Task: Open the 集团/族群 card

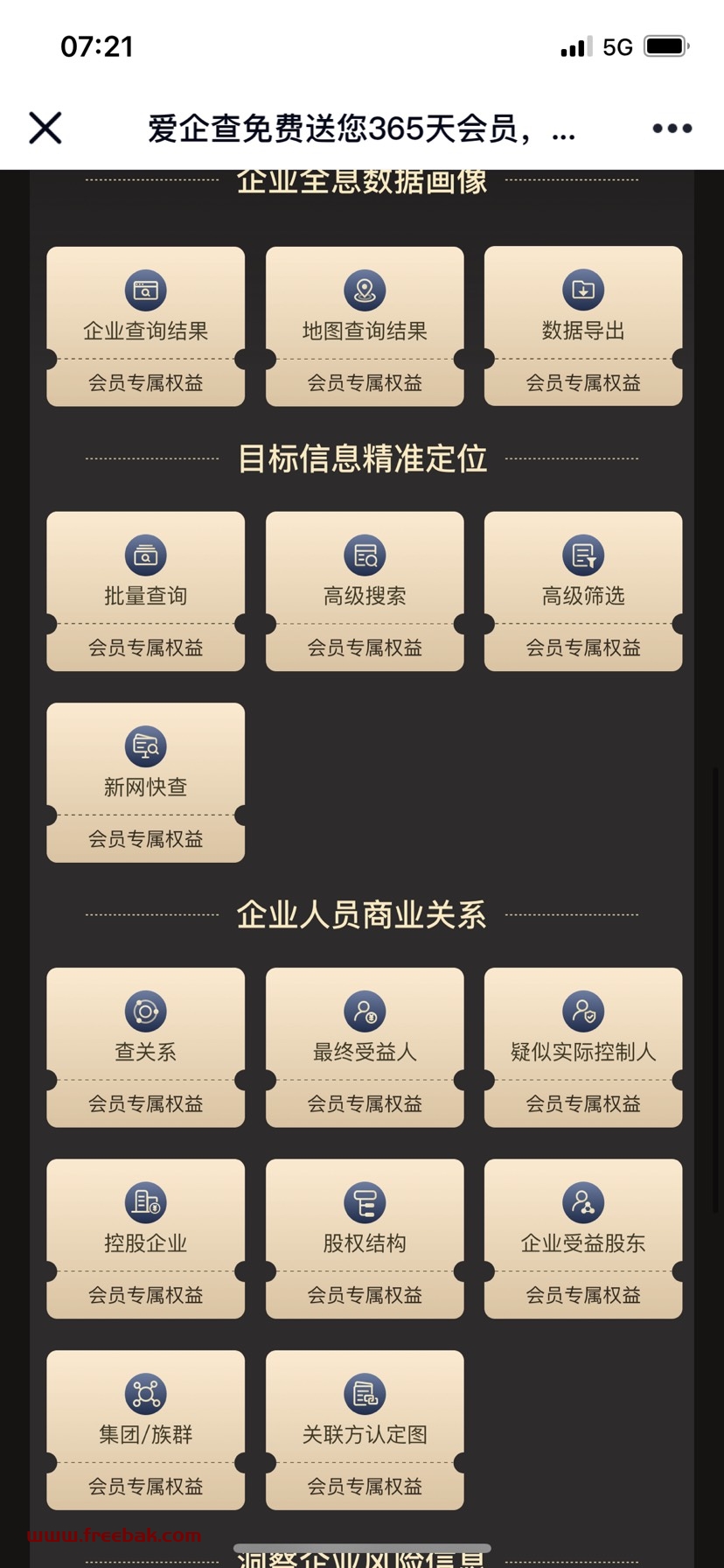Action: [x=146, y=1431]
